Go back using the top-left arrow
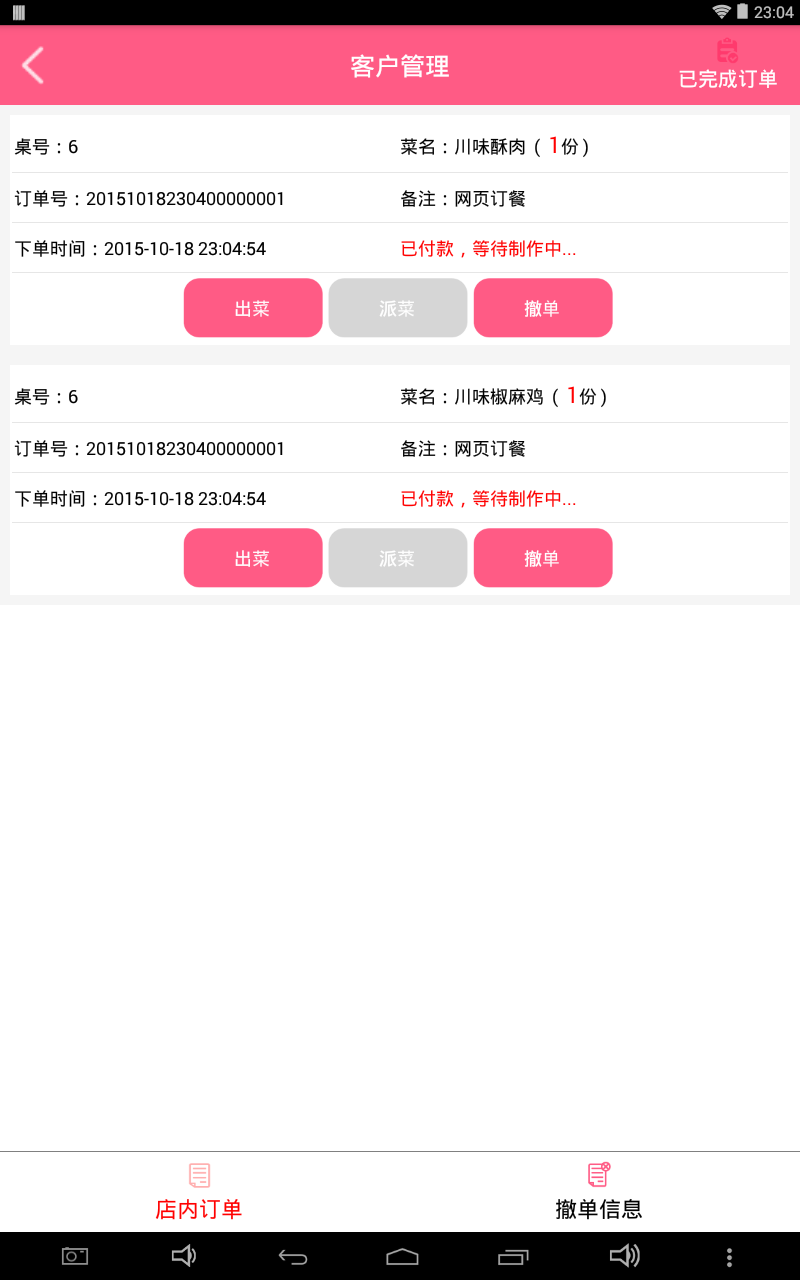The height and width of the screenshot is (1280, 800). click(x=33, y=66)
